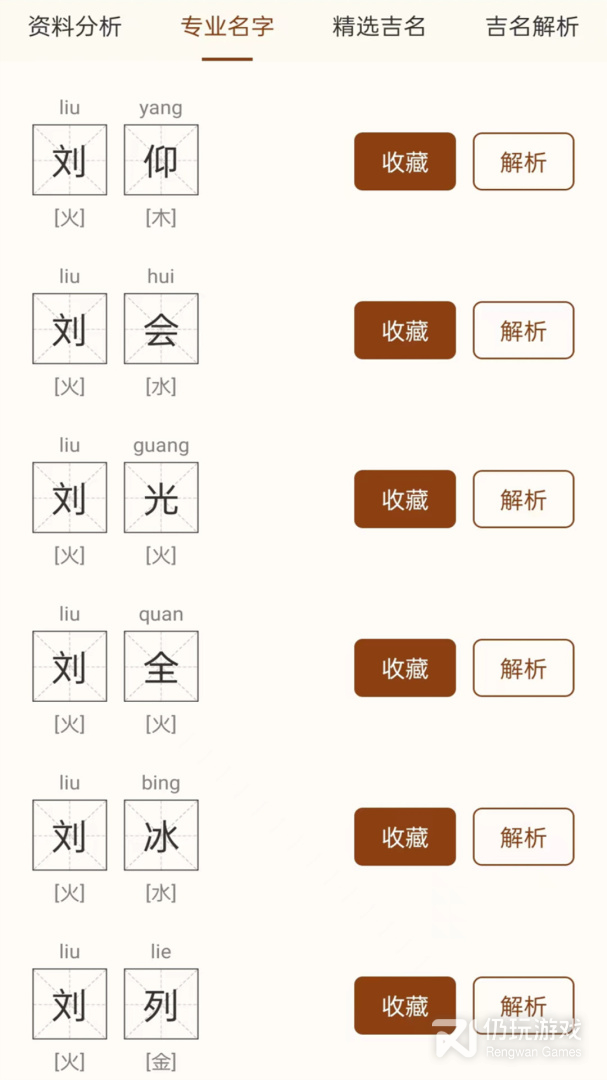Save the name 刘会 with 收藏
Screen dimensions: 607x1080
[x=405, y=331]
